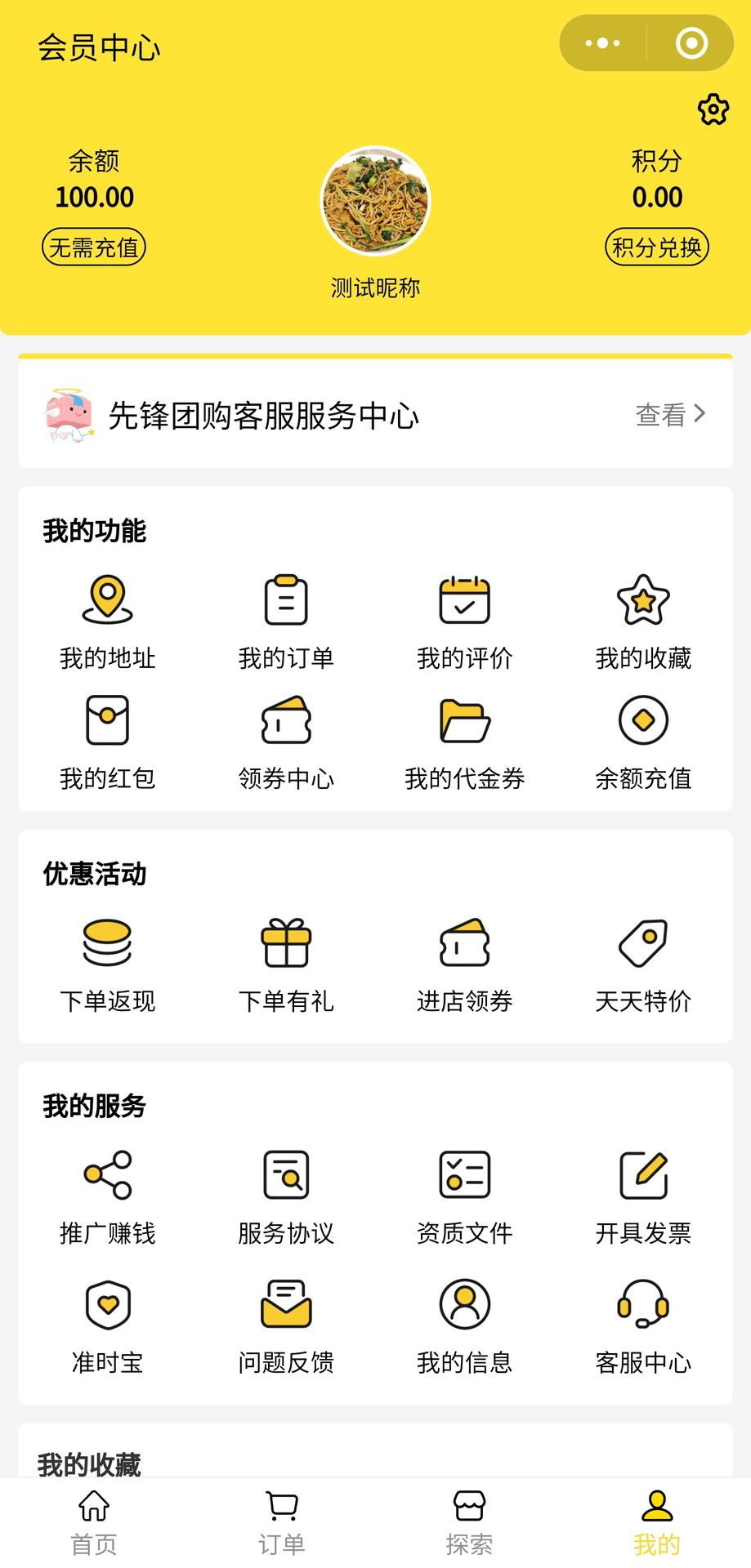The height and width of the screenshot is (1568, 751).
Task: Open the mini program more-options menu
Action: [603, 43]
